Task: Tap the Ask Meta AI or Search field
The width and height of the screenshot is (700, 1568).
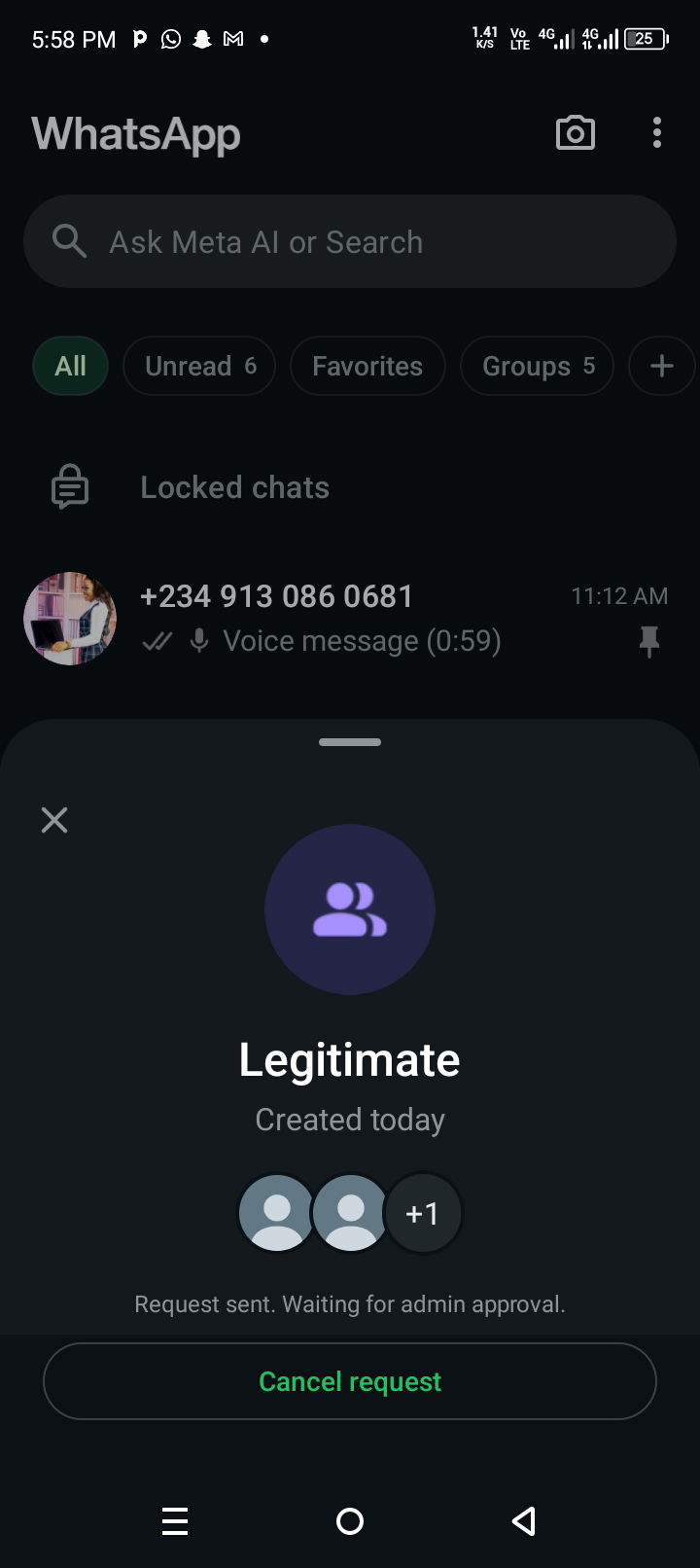Action: [350, 241]
